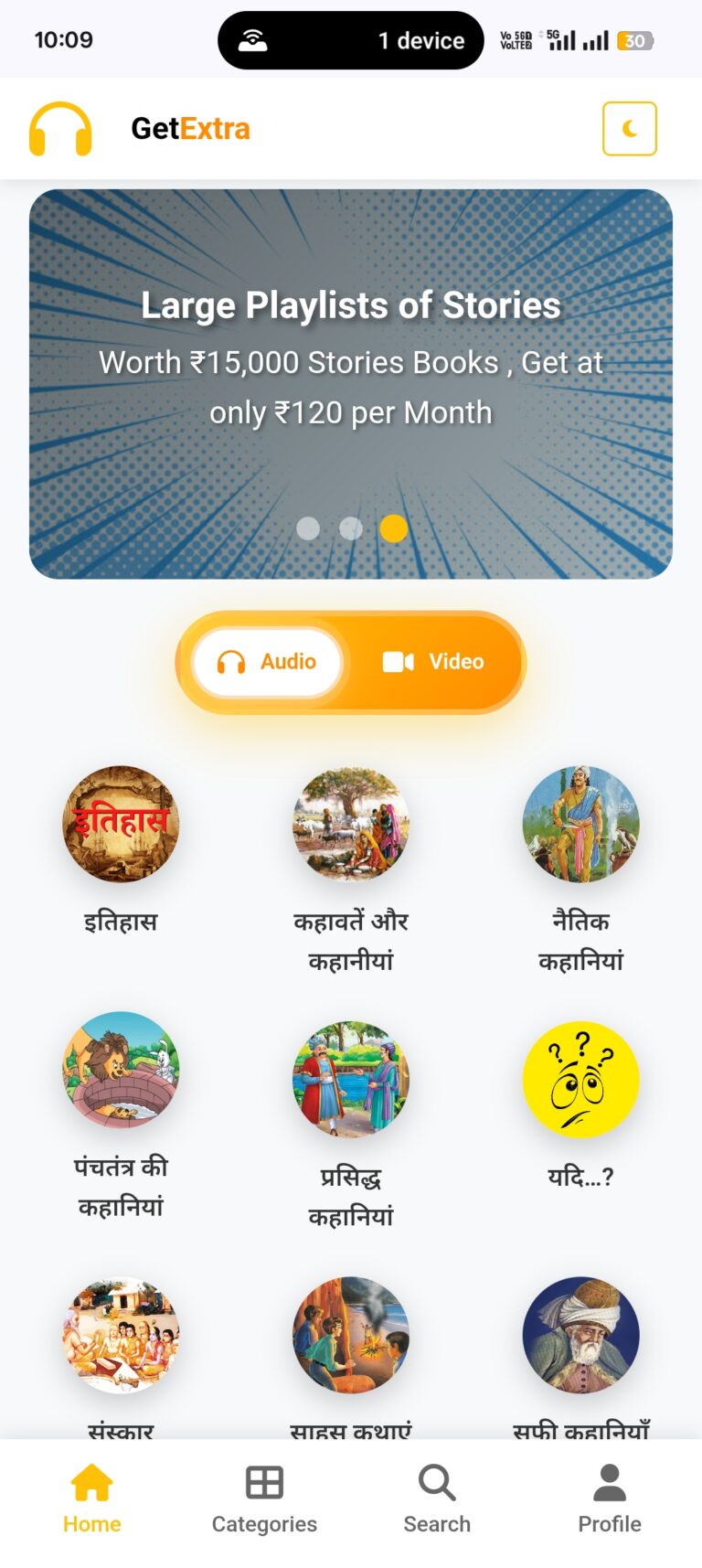Viewport: 702px width, 1568px height.
Task: Open the Search tab
Action: [x=437, y=1499]
